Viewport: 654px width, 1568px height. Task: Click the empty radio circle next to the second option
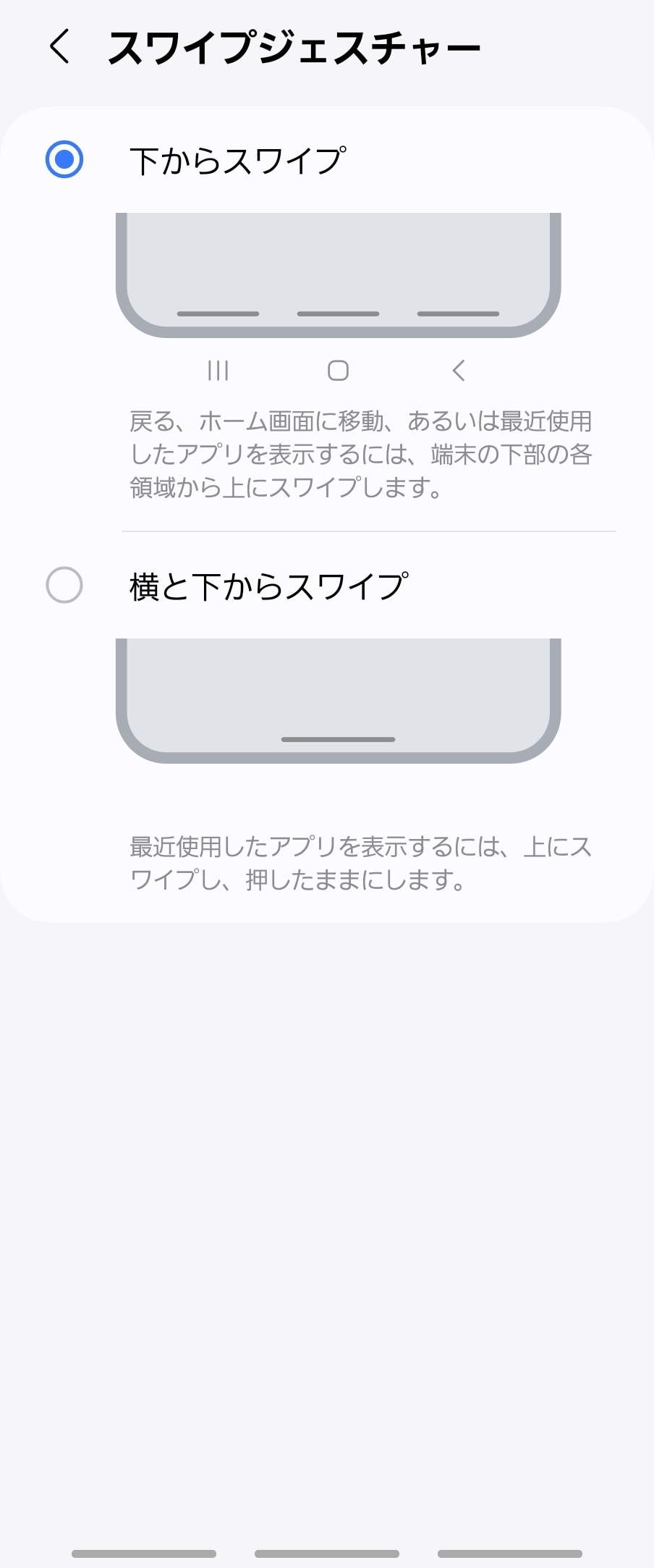(x=64, y=585)
